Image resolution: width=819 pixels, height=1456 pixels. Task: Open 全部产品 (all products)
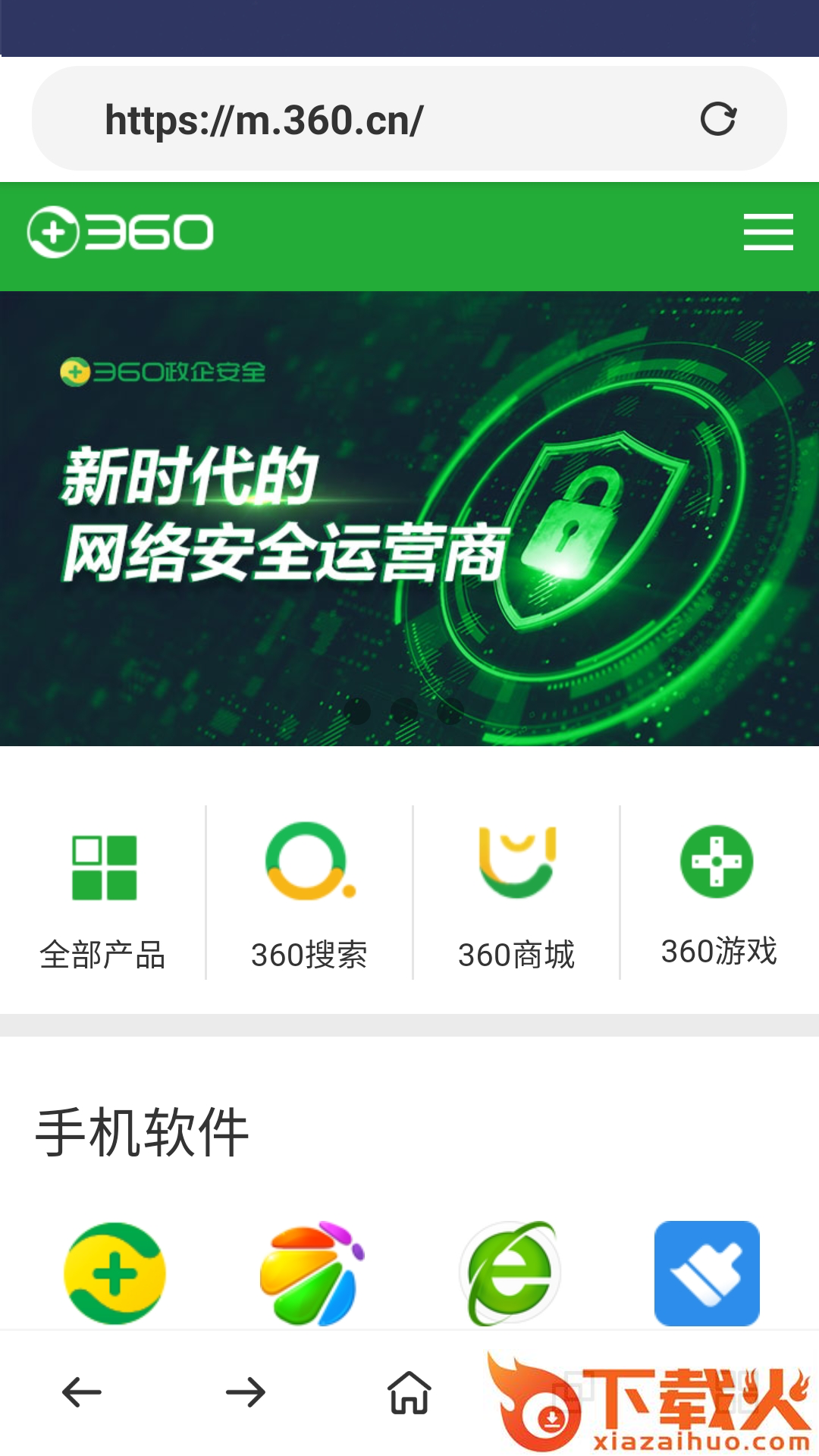pyautogui.click(x=103, y=895)
